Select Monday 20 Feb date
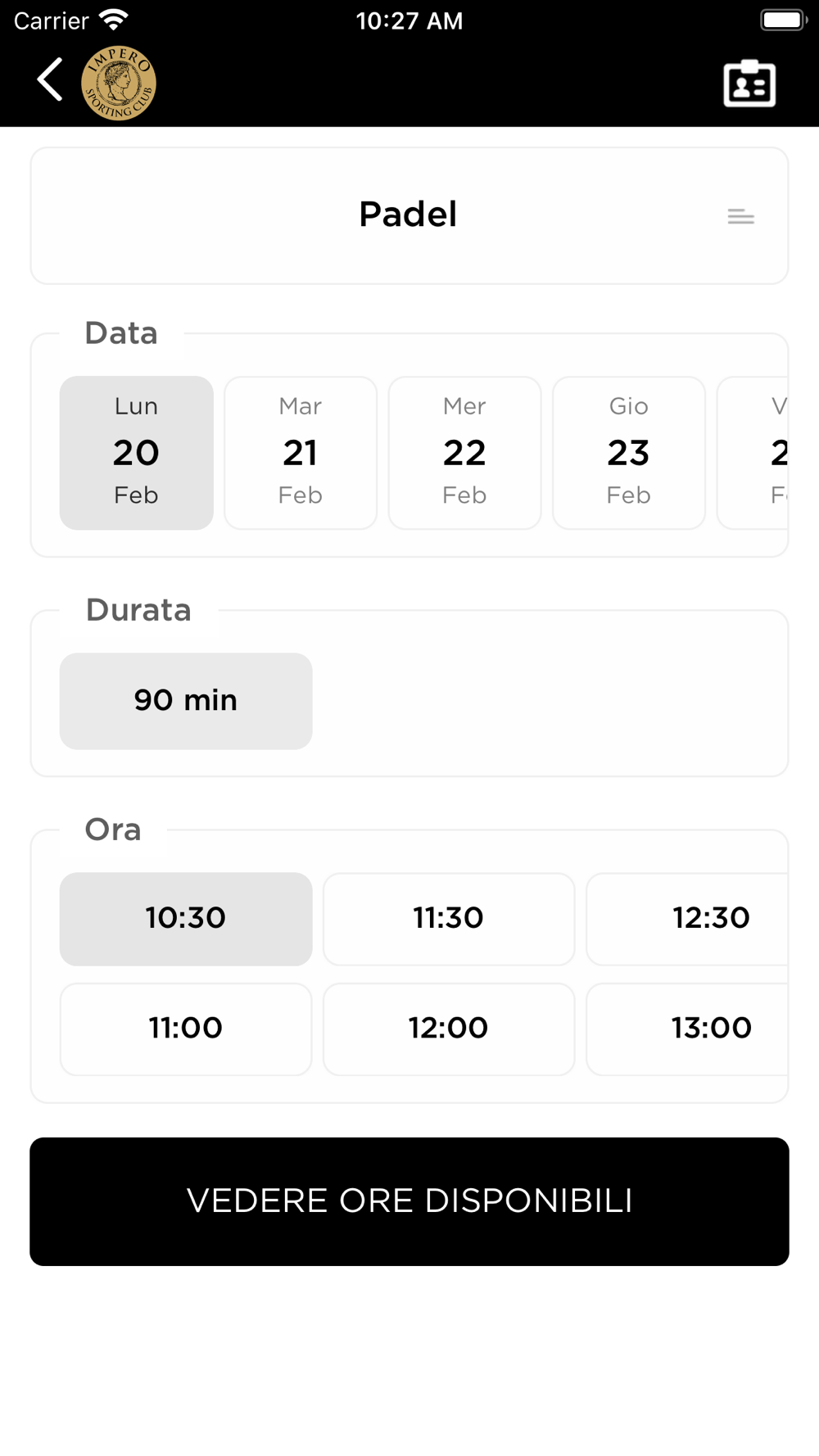 137,453
